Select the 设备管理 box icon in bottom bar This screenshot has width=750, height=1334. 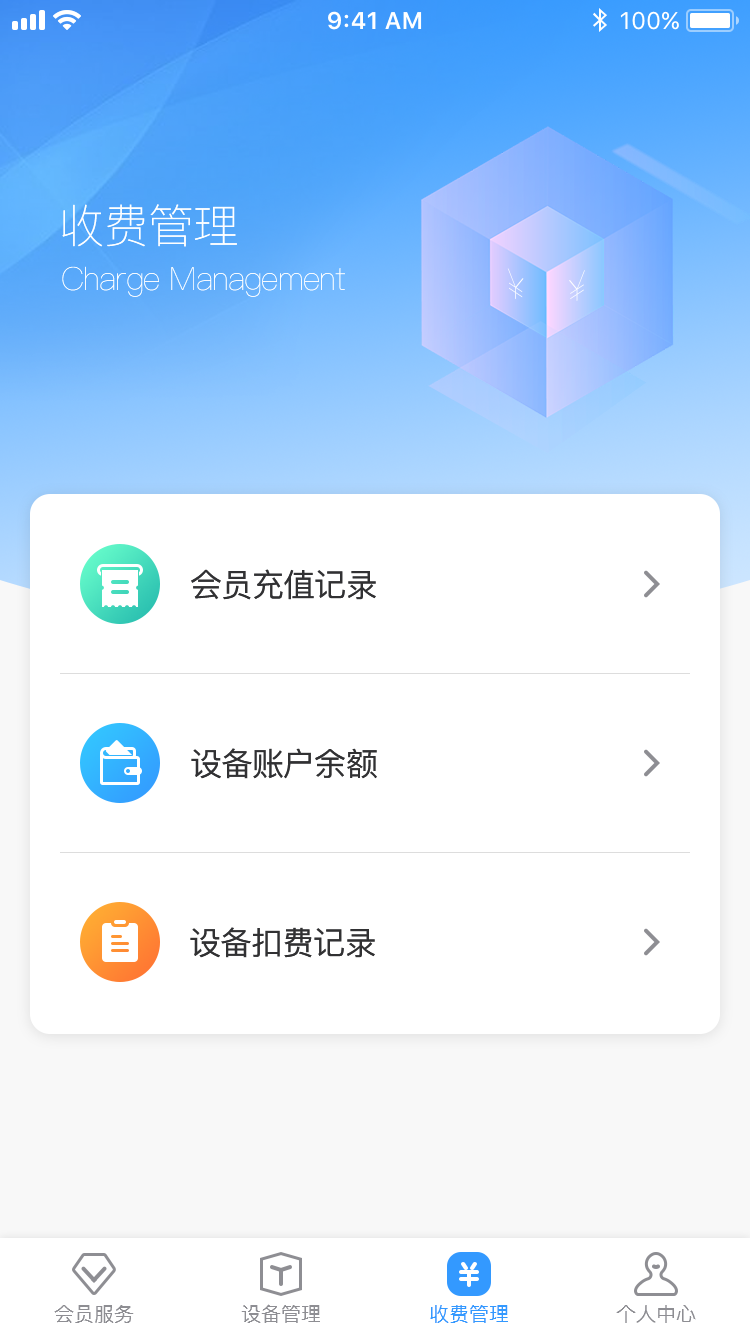coord(280,1272)
